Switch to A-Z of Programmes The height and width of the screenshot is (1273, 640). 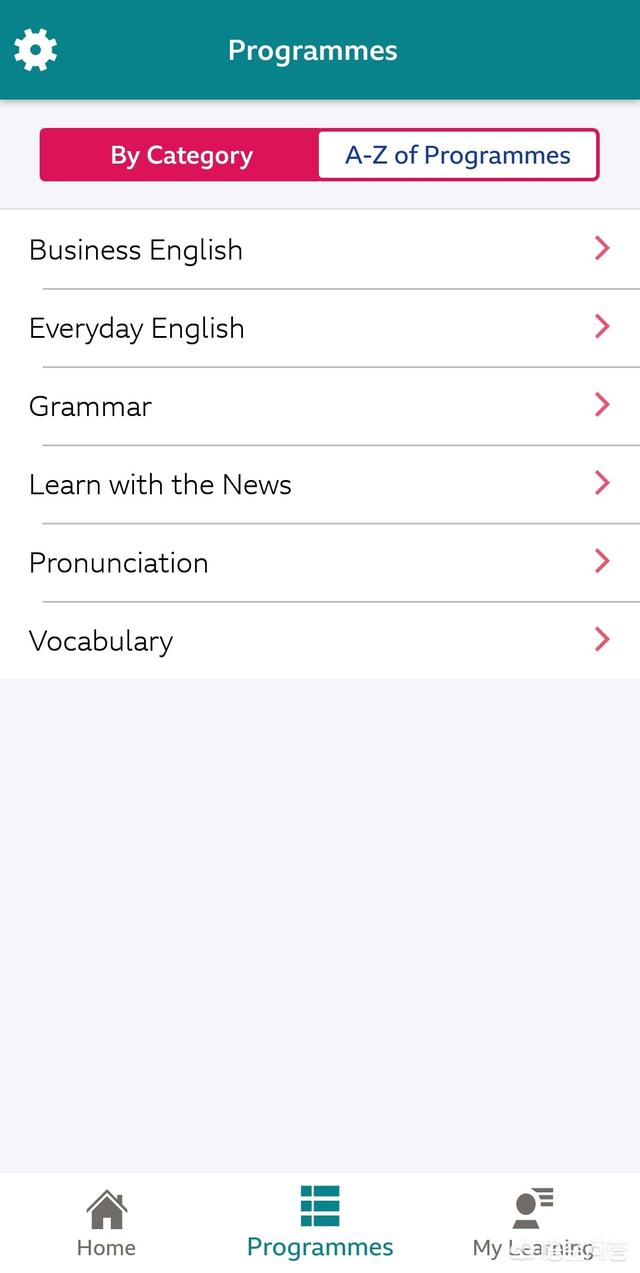point(458,155)
